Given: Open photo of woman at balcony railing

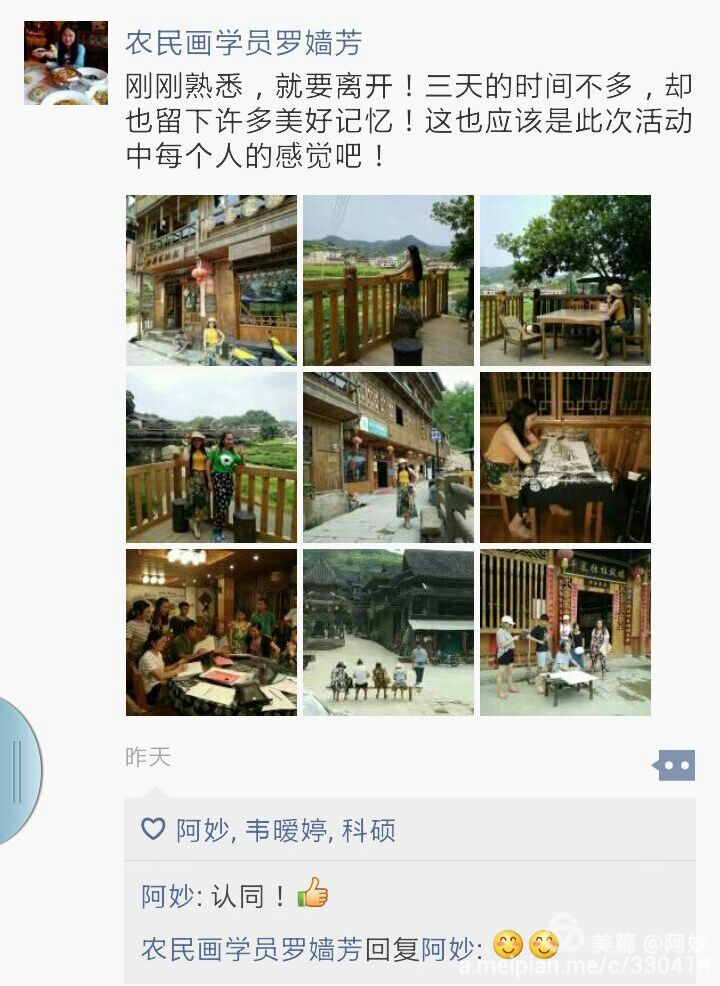Looking at the screenshot, I should [388, 280].
